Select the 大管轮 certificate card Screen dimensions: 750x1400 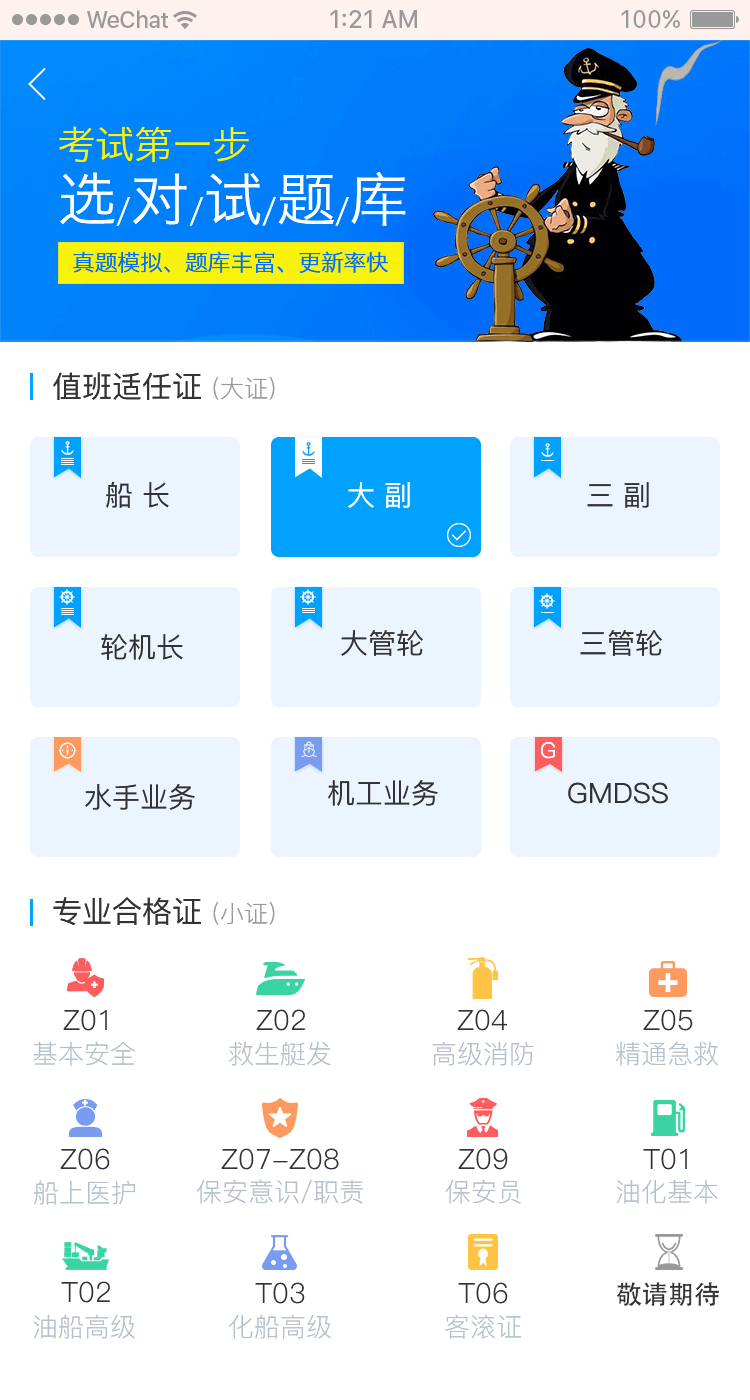[375, 647]
